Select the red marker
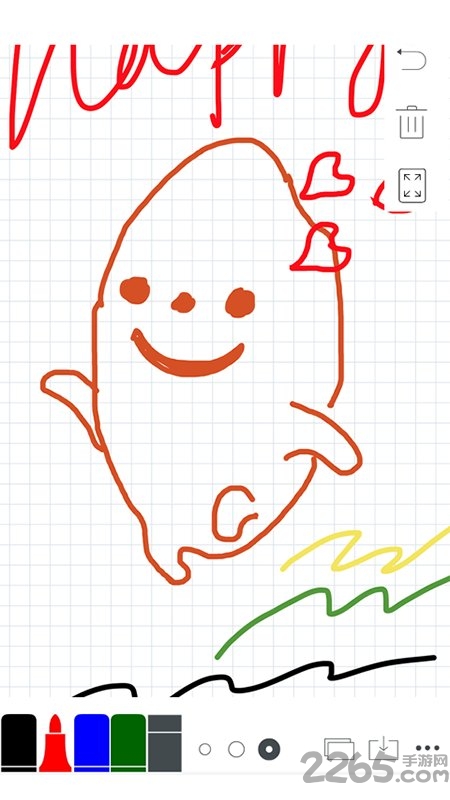The height and width of the screenshot is (800, 450). pos(55,743)
